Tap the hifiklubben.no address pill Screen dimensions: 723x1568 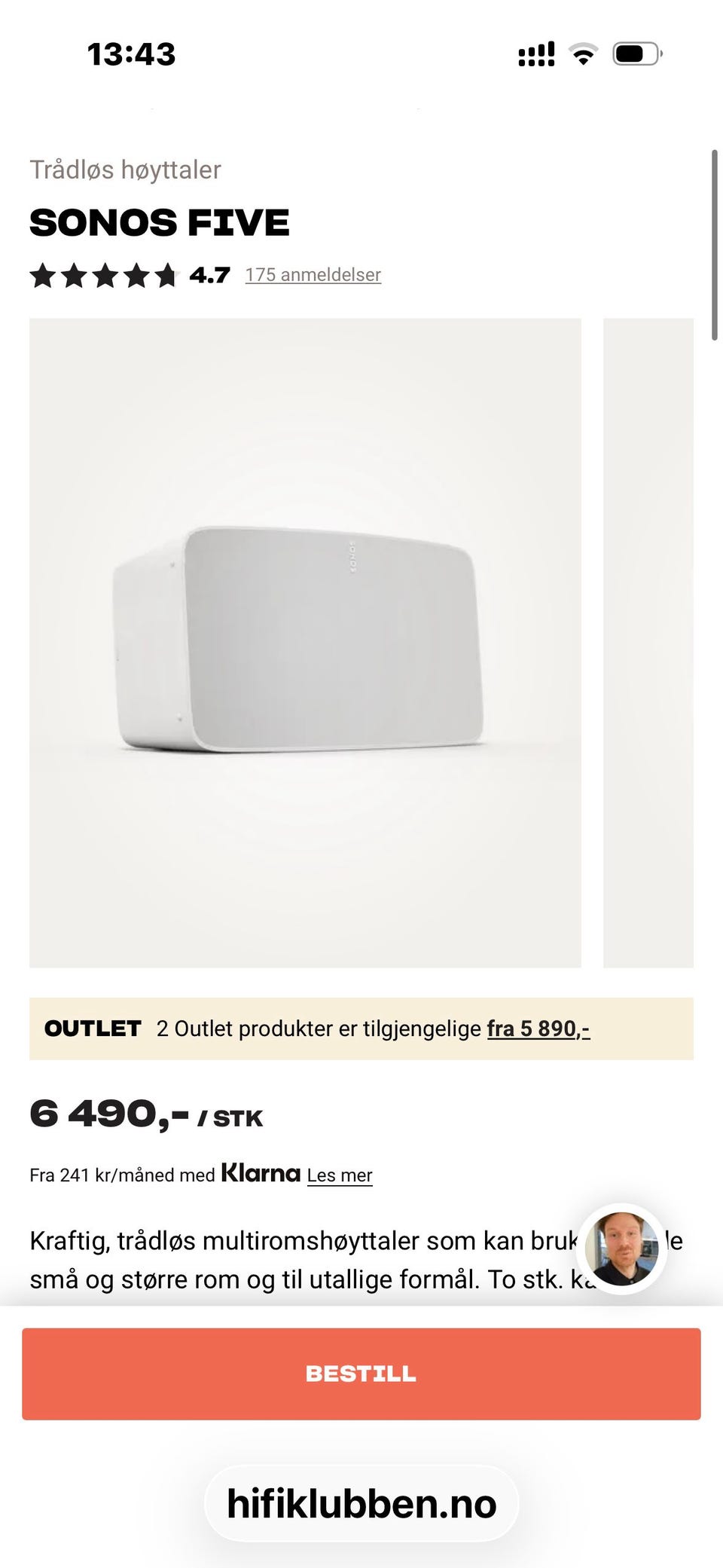click(361, 1503)
